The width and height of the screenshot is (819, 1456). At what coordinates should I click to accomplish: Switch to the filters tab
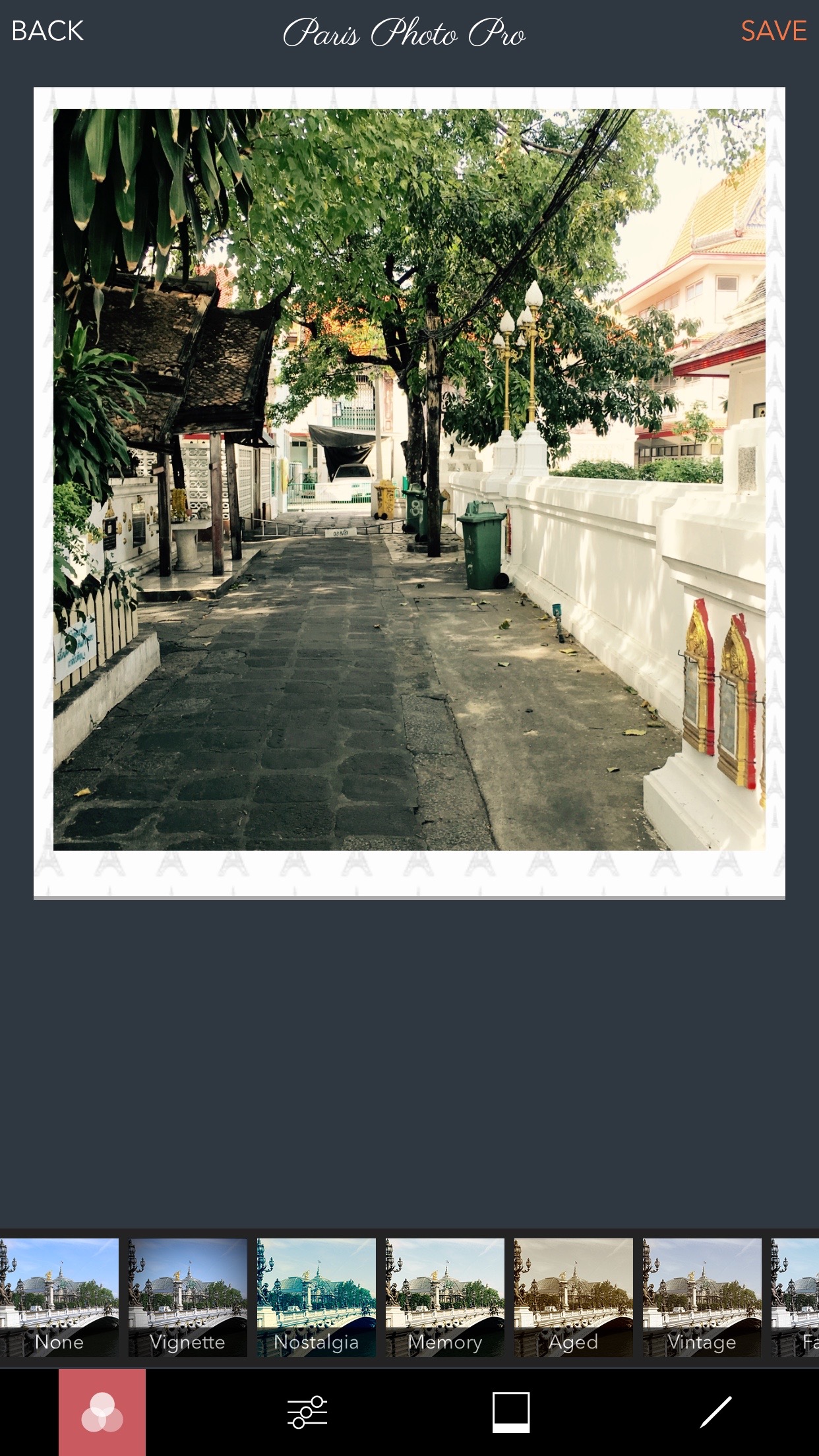(x=102, y=1412)
